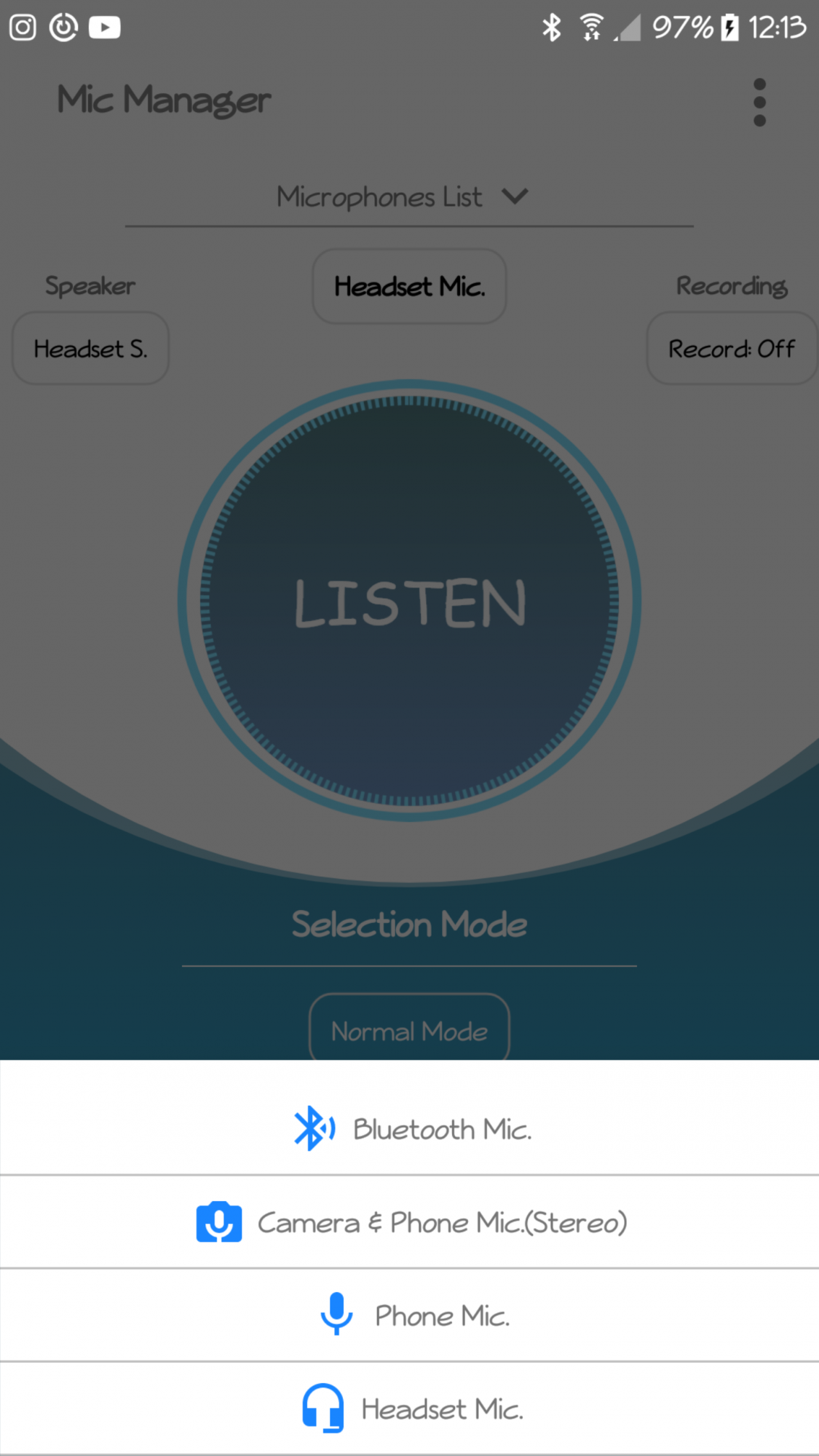The image size is (819, 1456).
Task: Tap the Headset S. speaker button
Action: 90,349
